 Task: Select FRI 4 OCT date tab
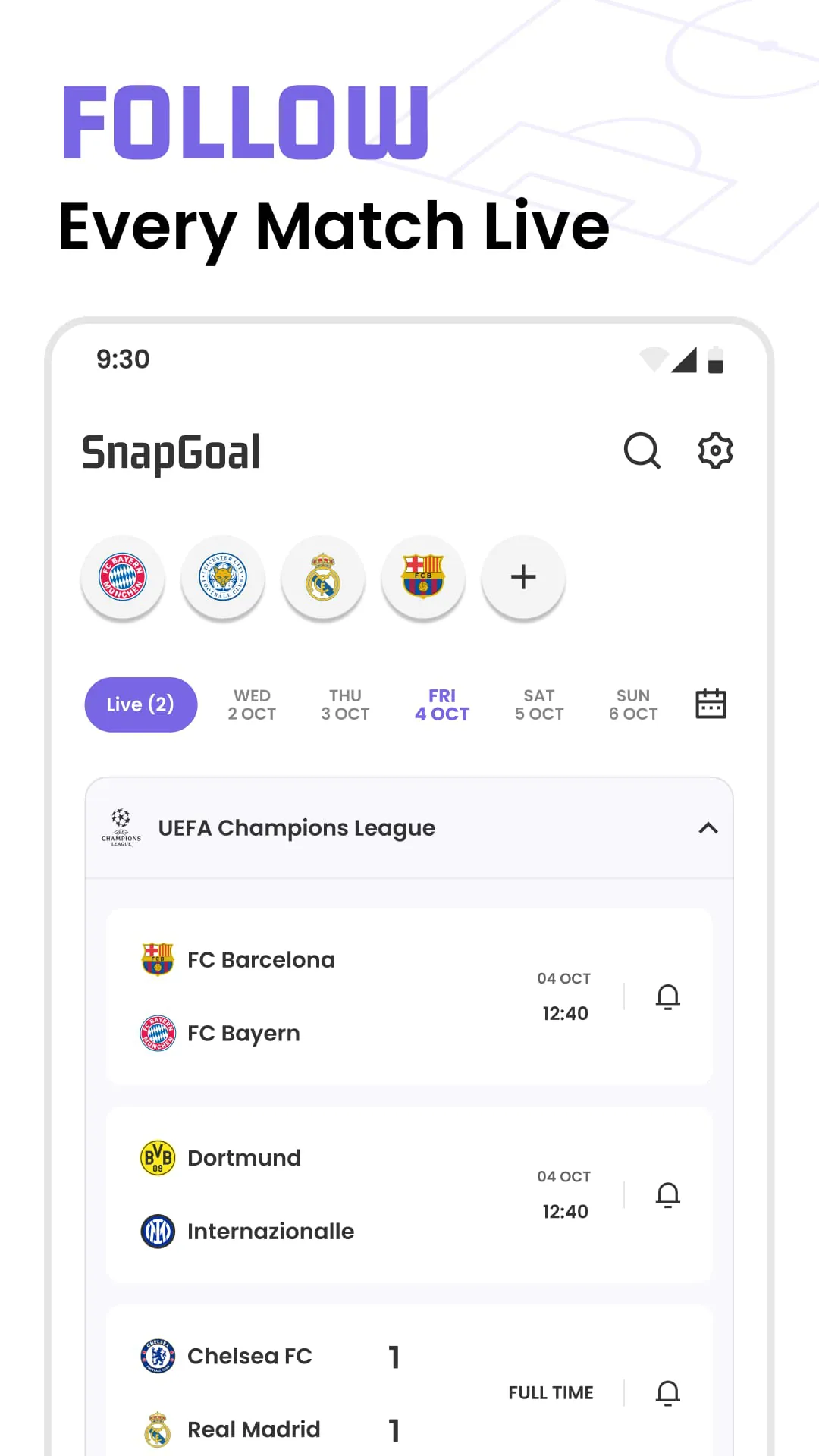tap(442, 704)
